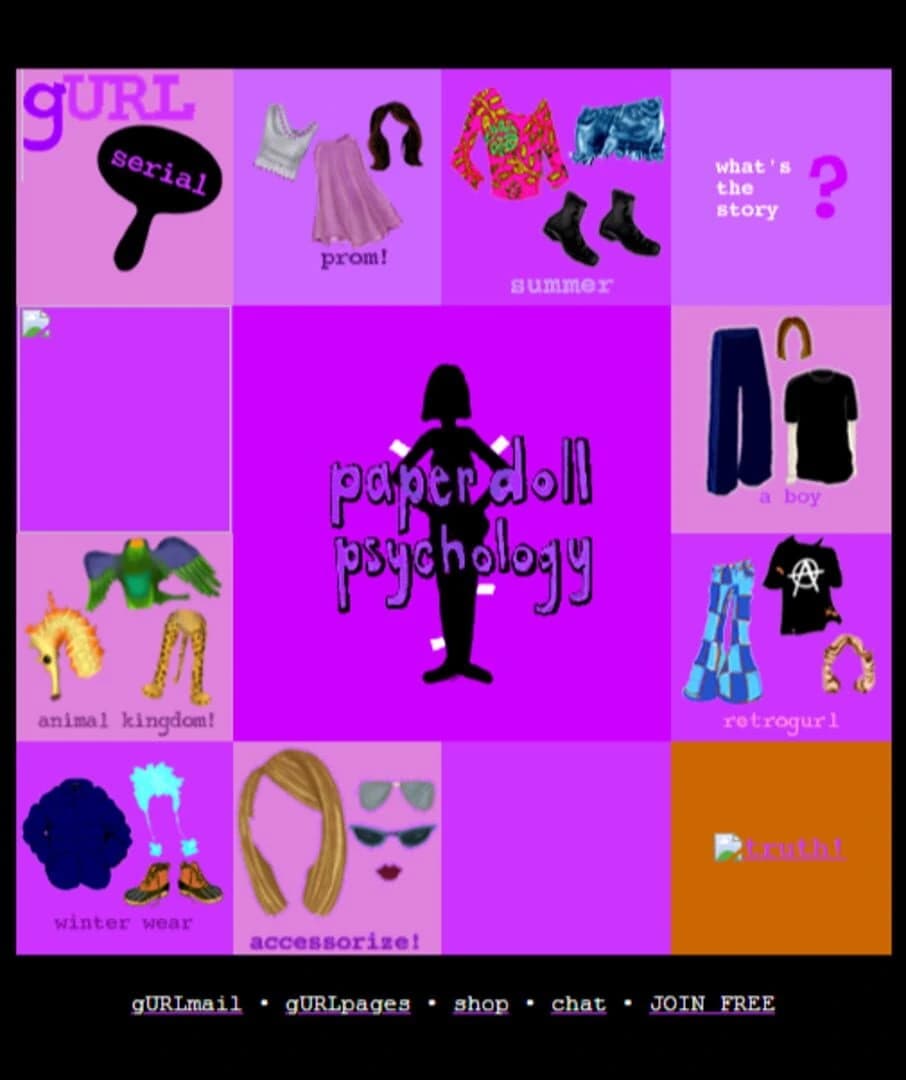Click JOIN FREE

pyautogui.click(x=712, y=1003)
